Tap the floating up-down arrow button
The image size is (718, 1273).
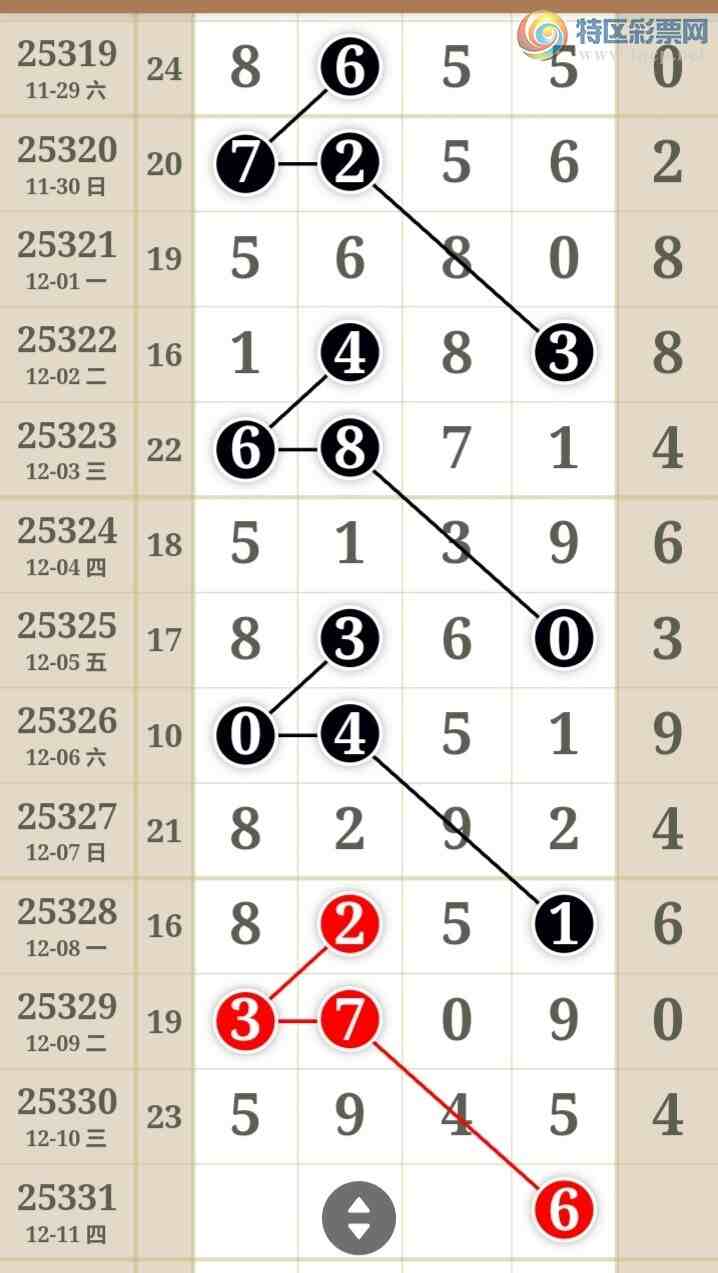tap(358, 1217)
